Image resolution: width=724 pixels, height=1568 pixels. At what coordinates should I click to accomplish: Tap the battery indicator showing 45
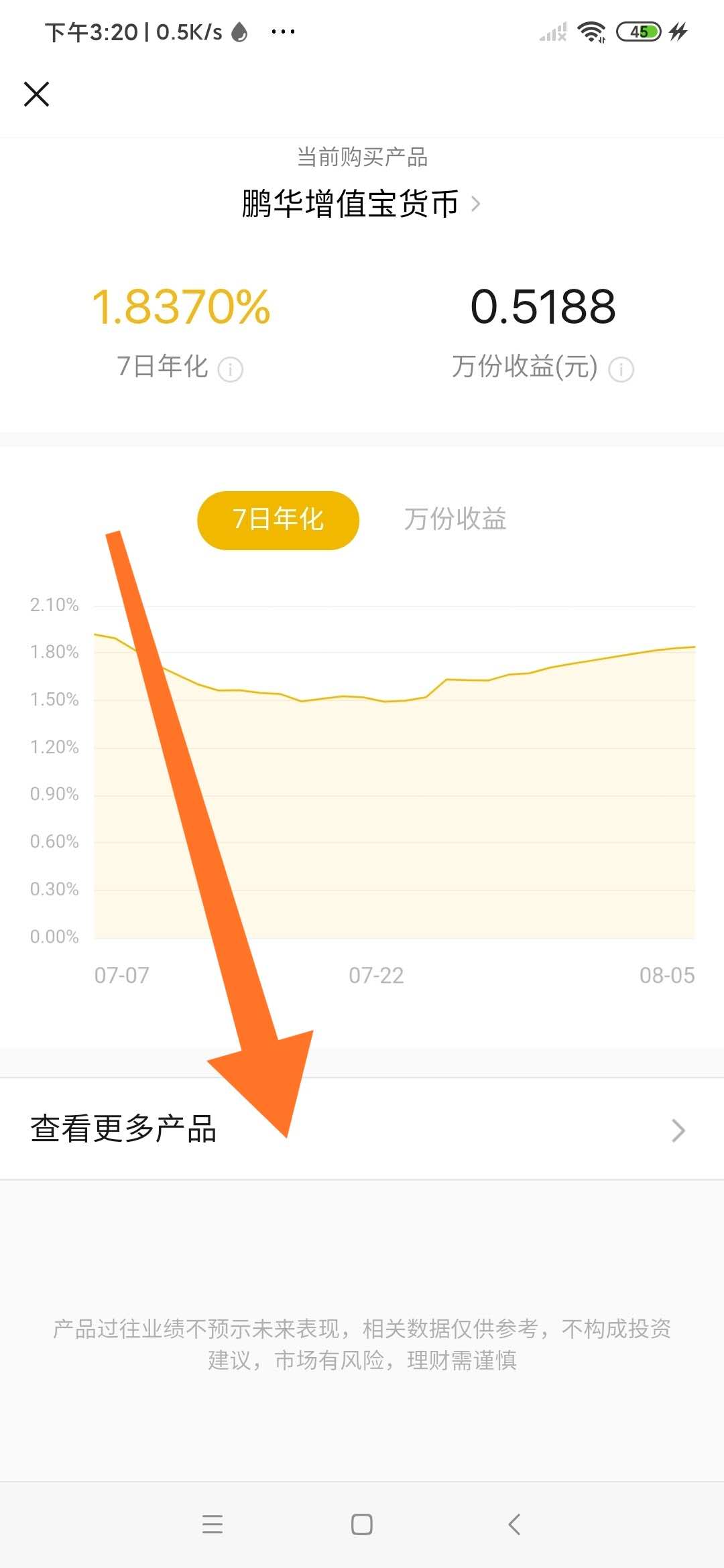(640, 31)
